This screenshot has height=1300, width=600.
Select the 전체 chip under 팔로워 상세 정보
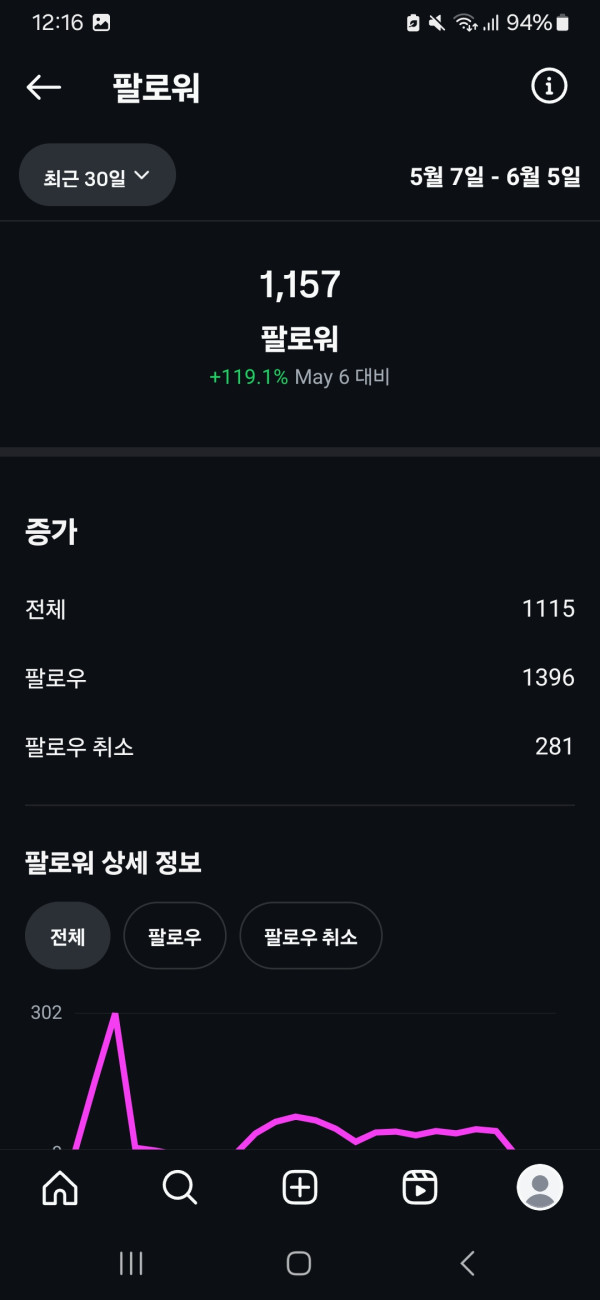click(x=67, y=936)
